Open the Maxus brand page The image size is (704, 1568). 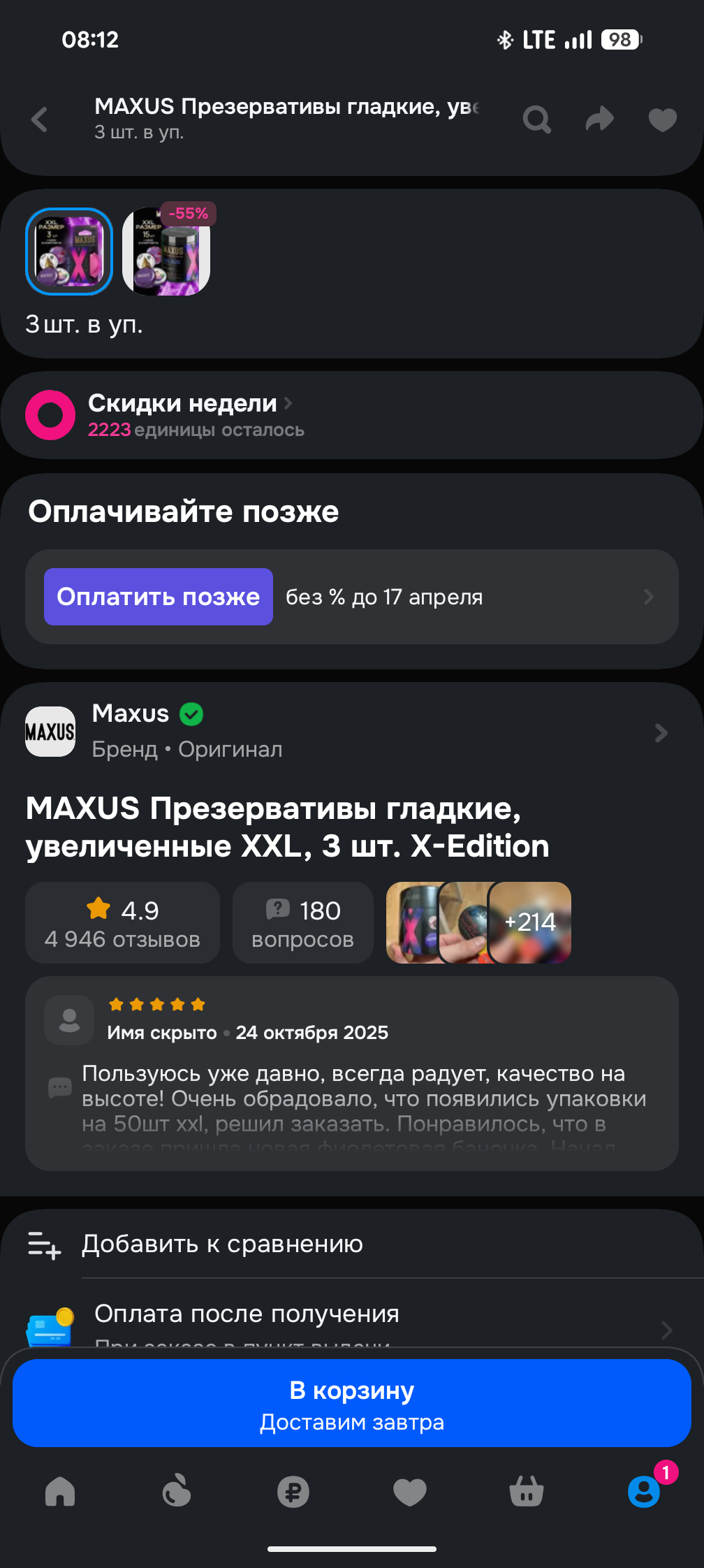(349, 732)
